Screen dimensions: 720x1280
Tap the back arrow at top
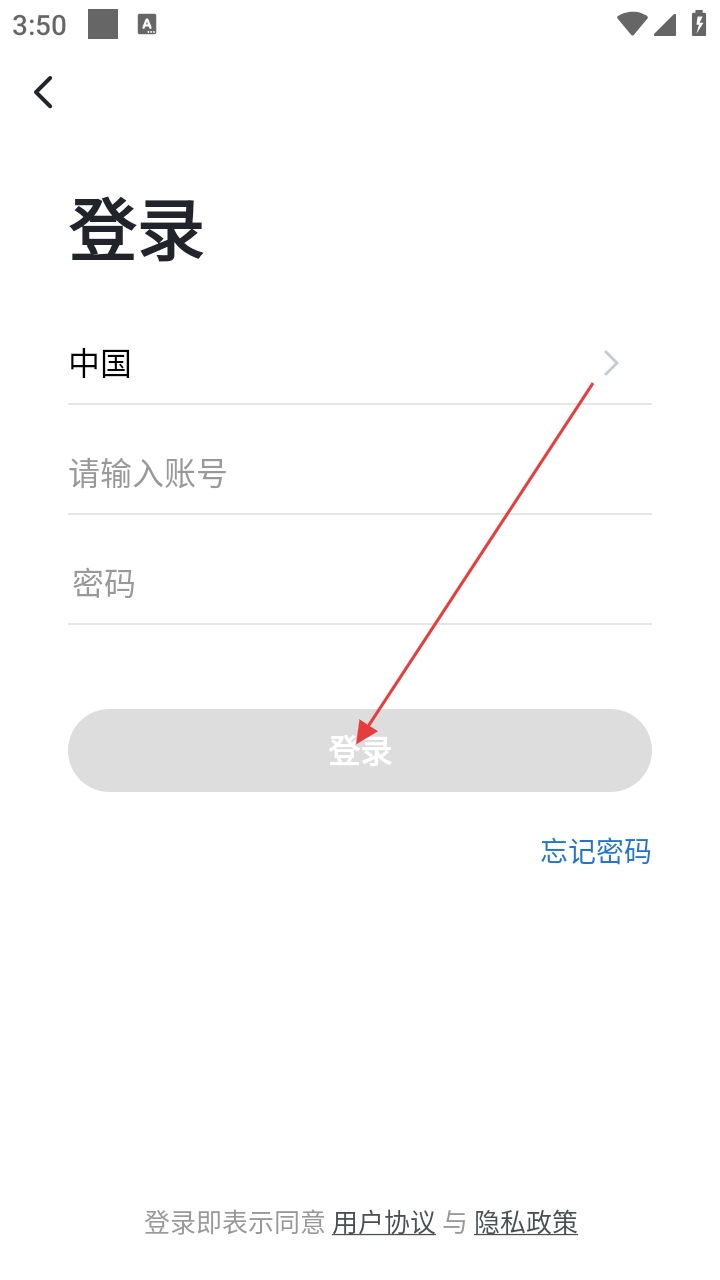43,92
